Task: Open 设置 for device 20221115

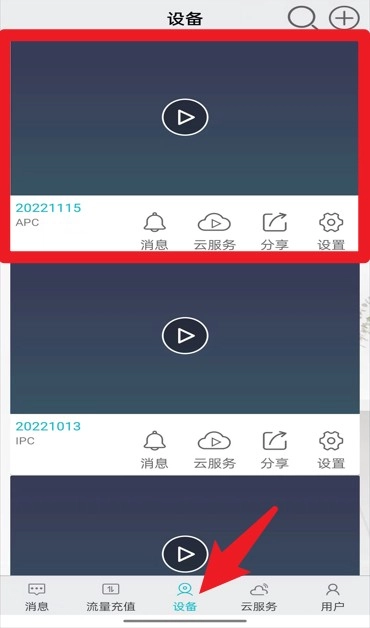Action: coord(331,231)
